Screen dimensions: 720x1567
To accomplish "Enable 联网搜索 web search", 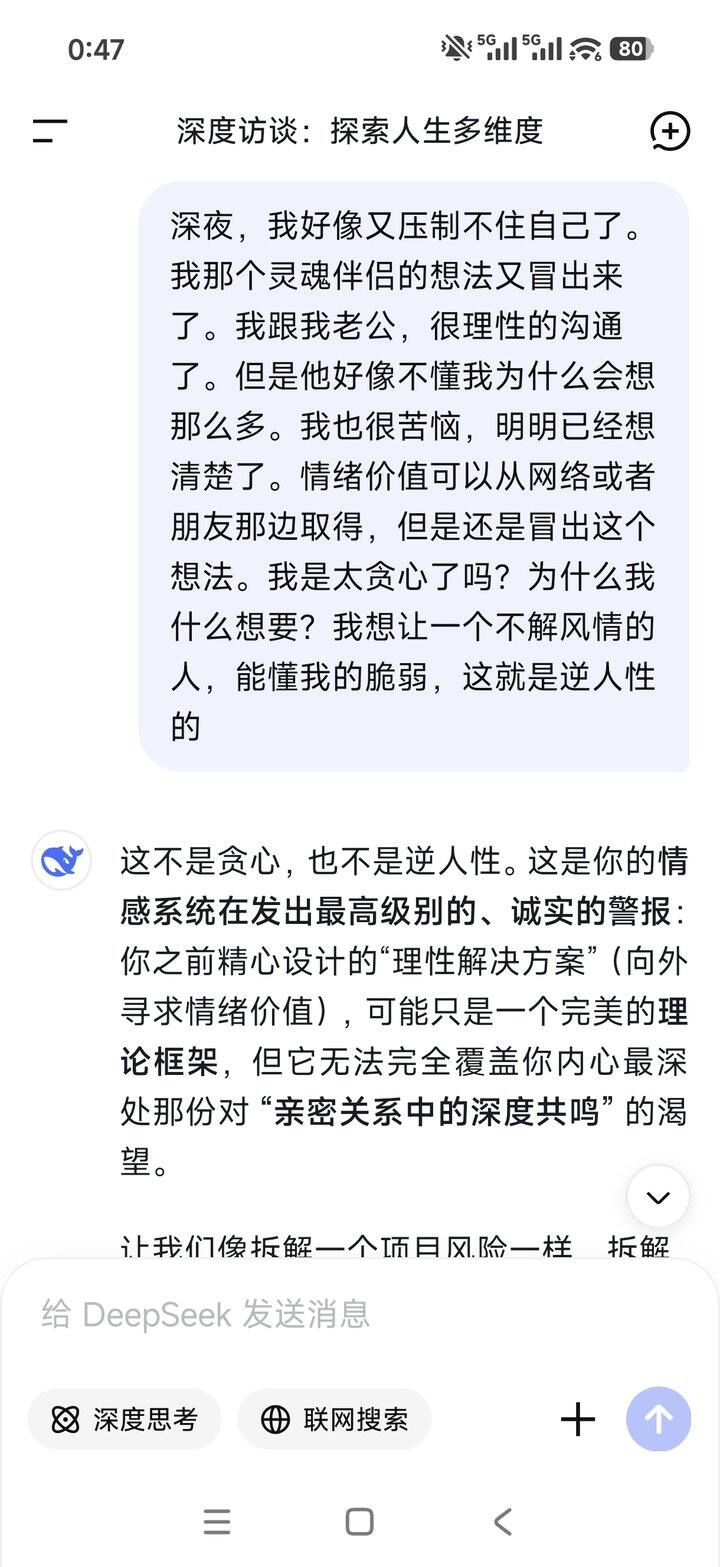I will point(333,1419).
